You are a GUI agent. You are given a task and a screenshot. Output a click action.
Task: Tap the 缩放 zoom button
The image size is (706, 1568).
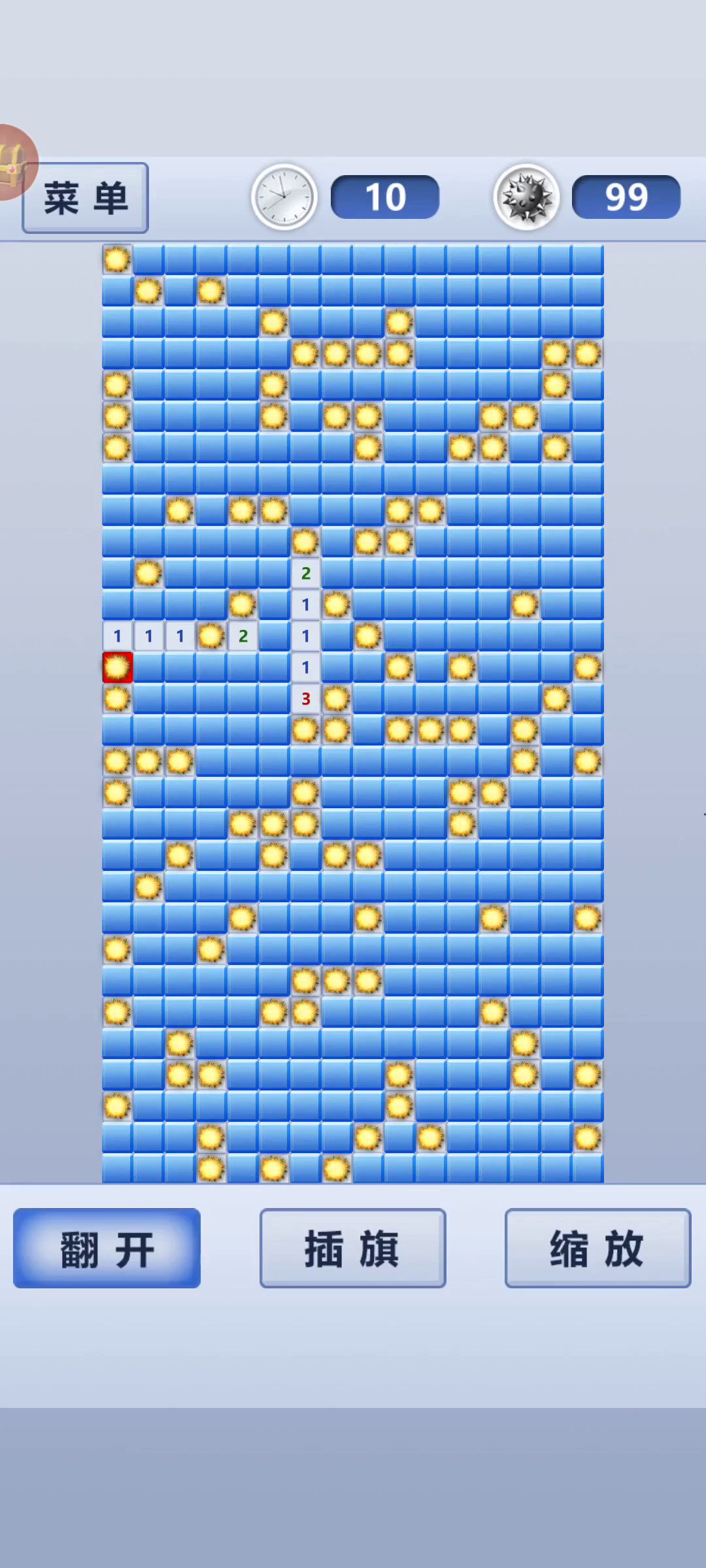tap(597, 1249)
